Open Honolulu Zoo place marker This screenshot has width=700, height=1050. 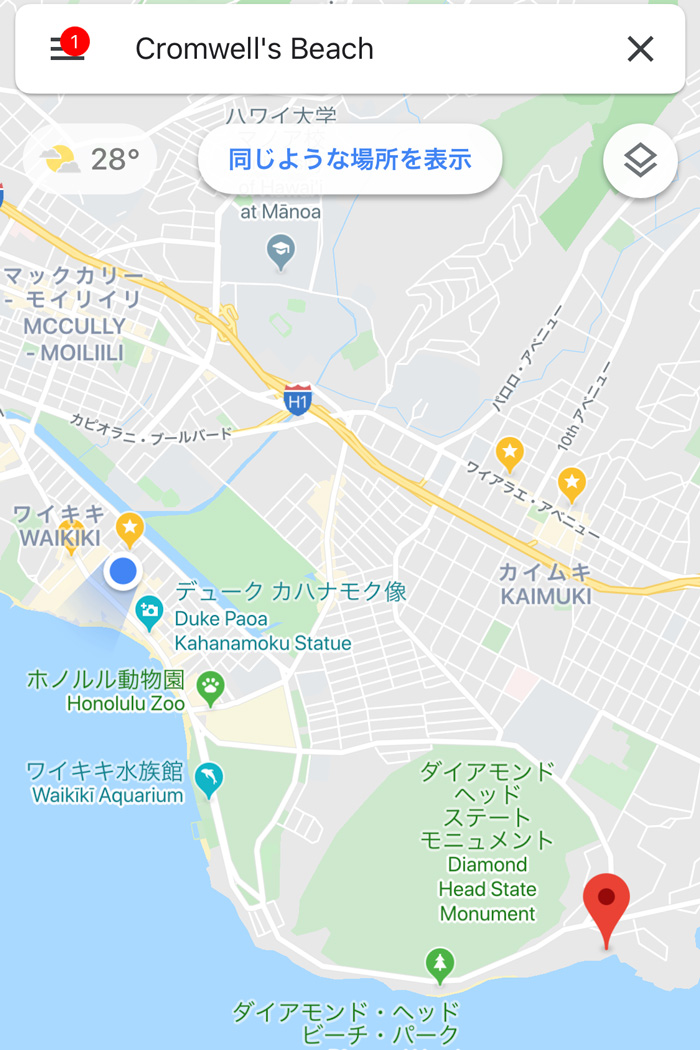coord(210,685)
